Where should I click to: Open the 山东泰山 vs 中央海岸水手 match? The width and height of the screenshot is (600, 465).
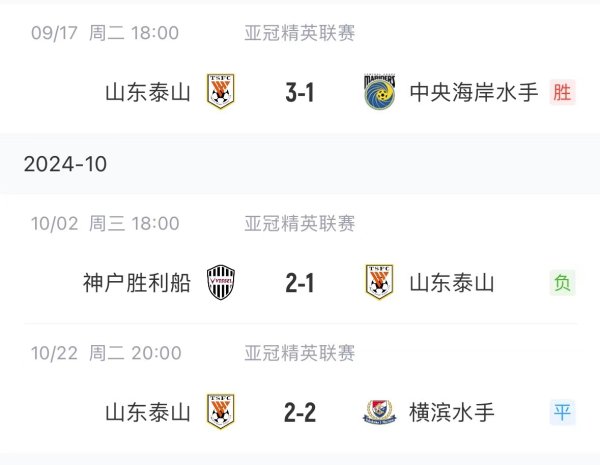pyautogui.click(x=299, y=93)
